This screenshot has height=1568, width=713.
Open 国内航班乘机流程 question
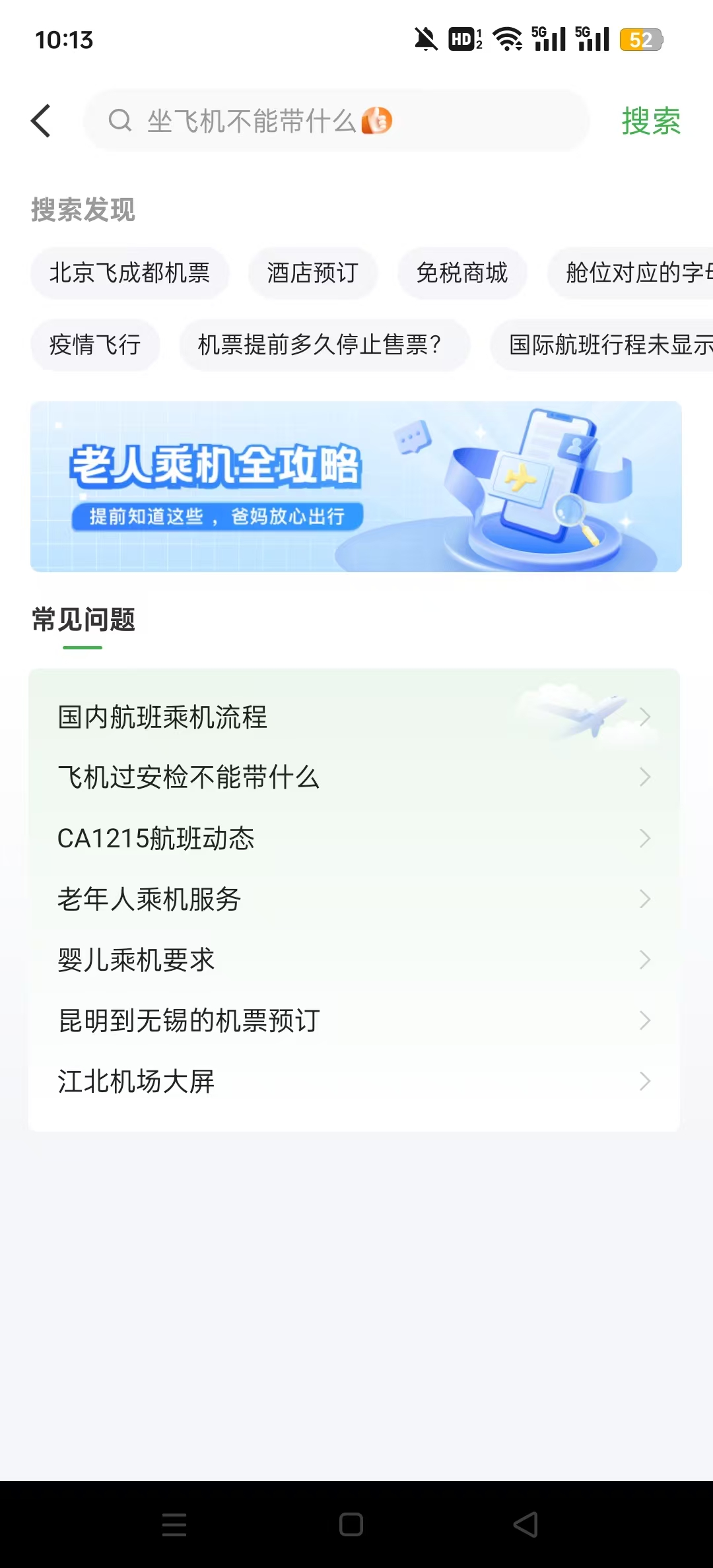354,717
